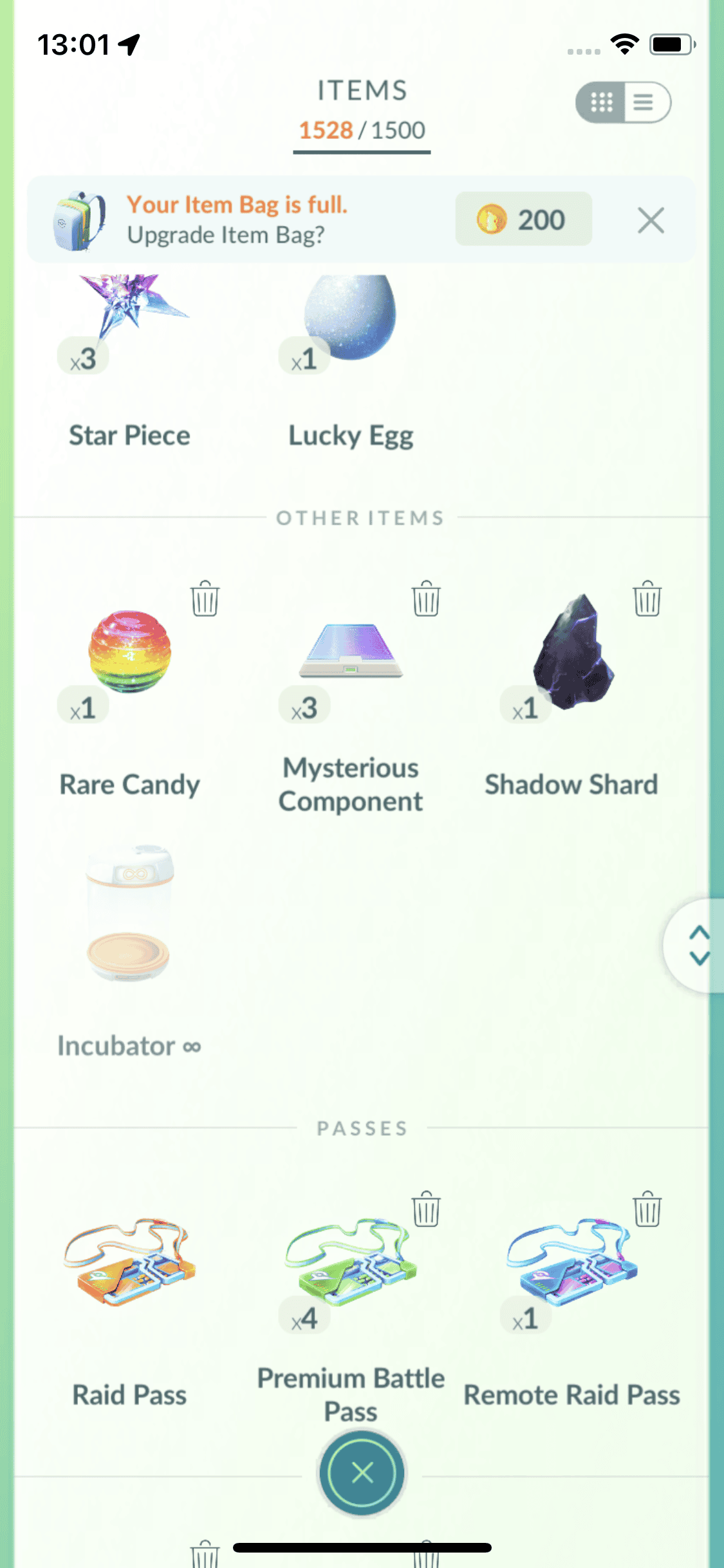The image size is (724, 1568).
Task: Discard Shadow Shard via trash icon
Action: pos(647,599)
